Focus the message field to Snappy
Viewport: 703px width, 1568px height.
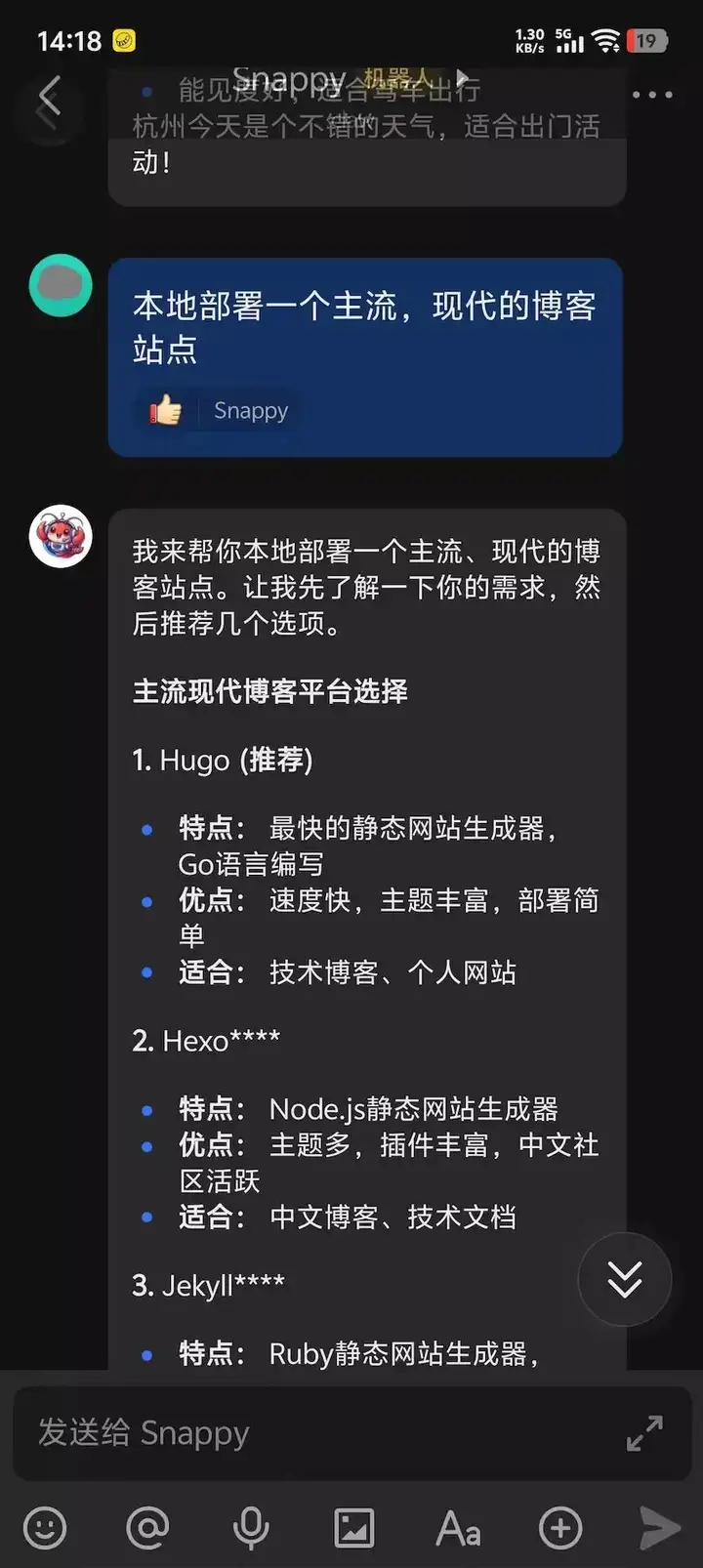312,1432
